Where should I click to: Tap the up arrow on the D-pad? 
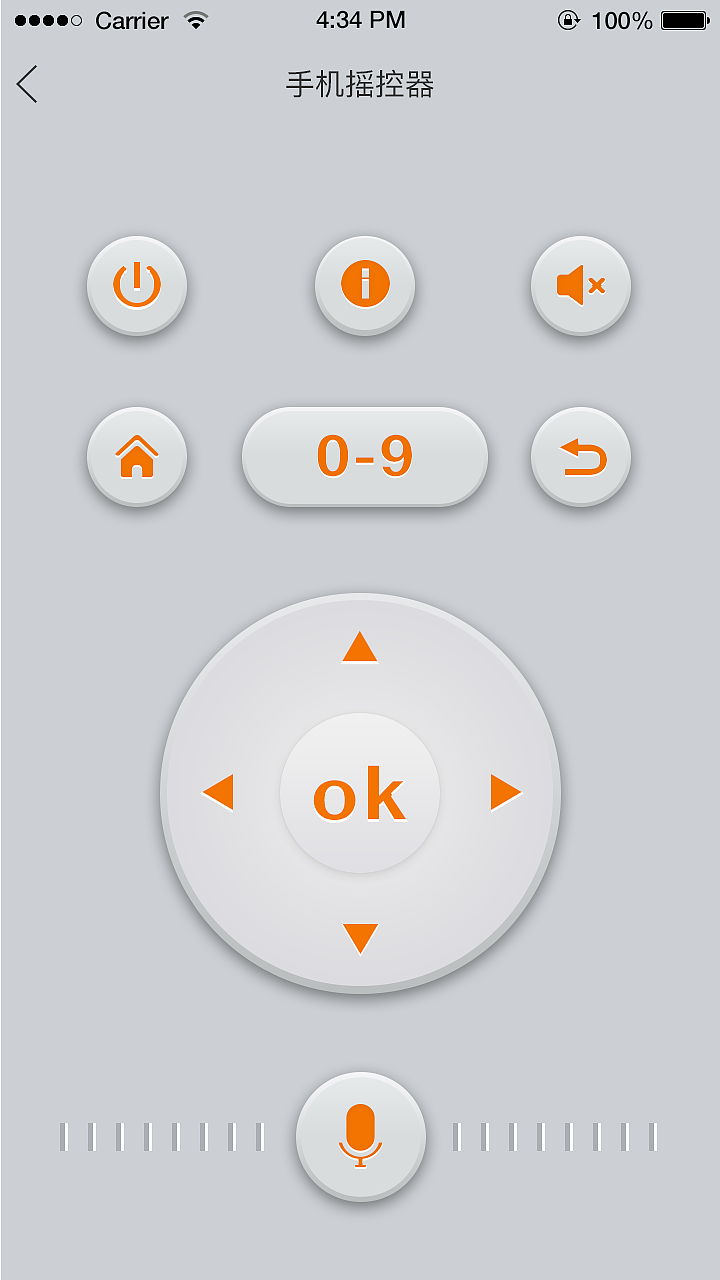[360, 648]
